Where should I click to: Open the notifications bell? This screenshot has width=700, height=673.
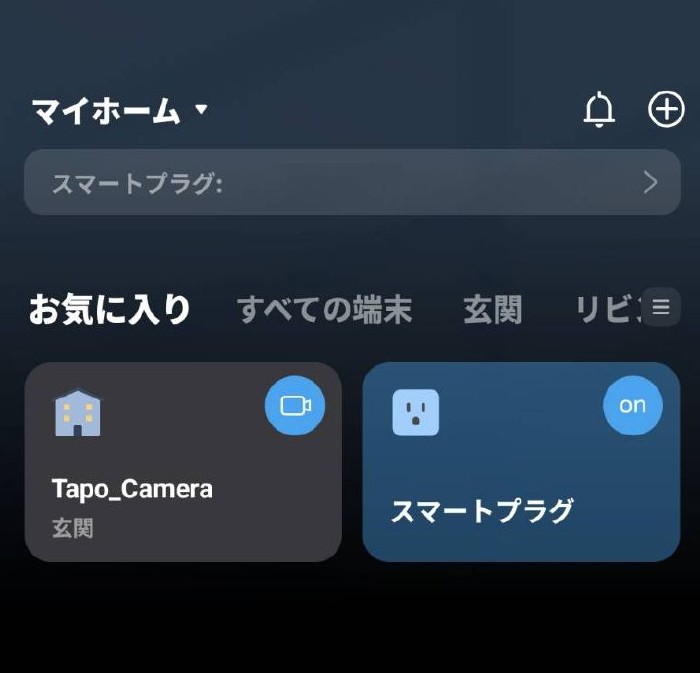[599, 109]
